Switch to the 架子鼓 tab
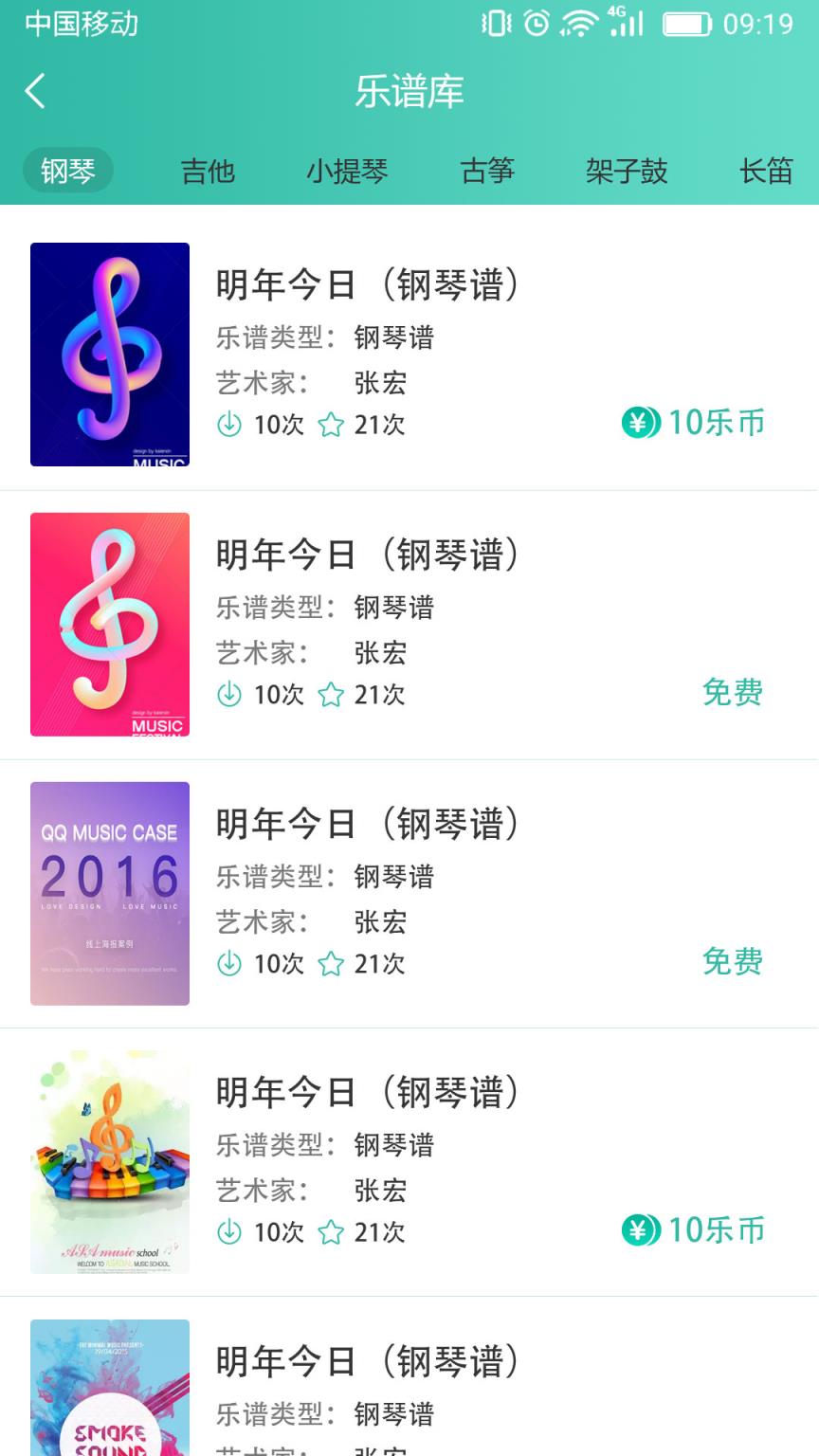The width and height of the screenshot is (819, 1456). (x=626, y=172)
